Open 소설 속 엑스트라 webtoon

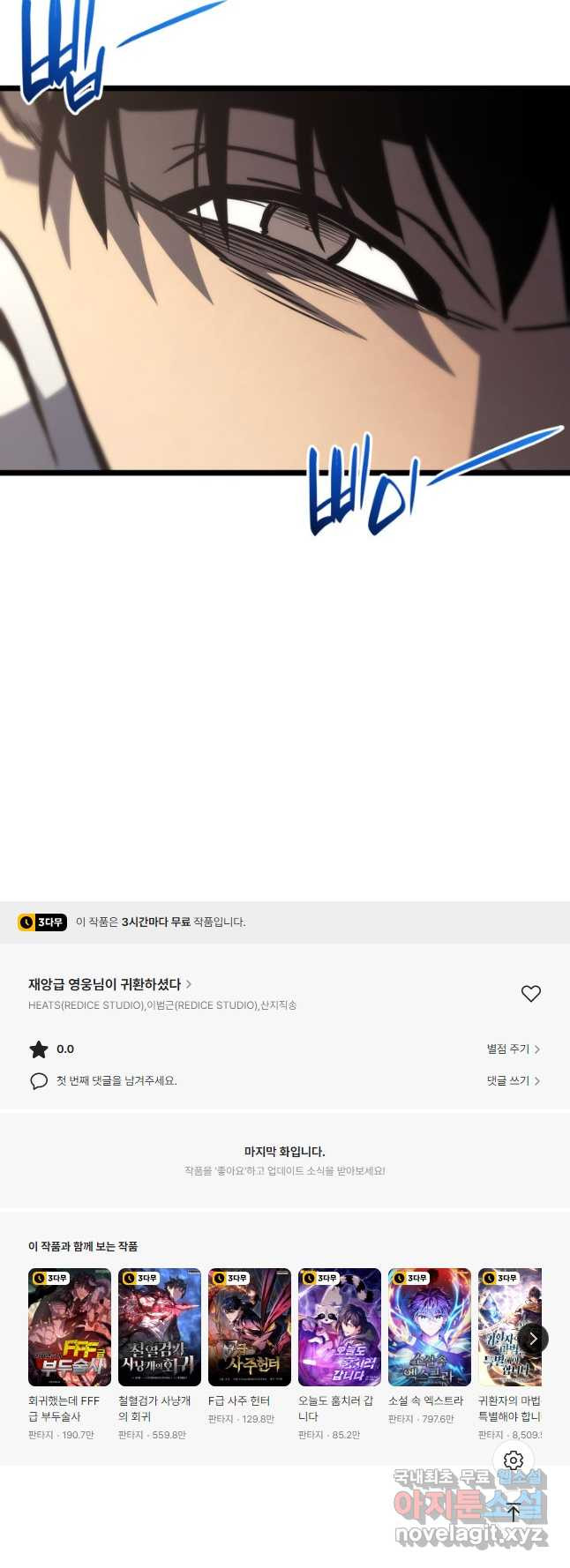[x=430, y=1327]
